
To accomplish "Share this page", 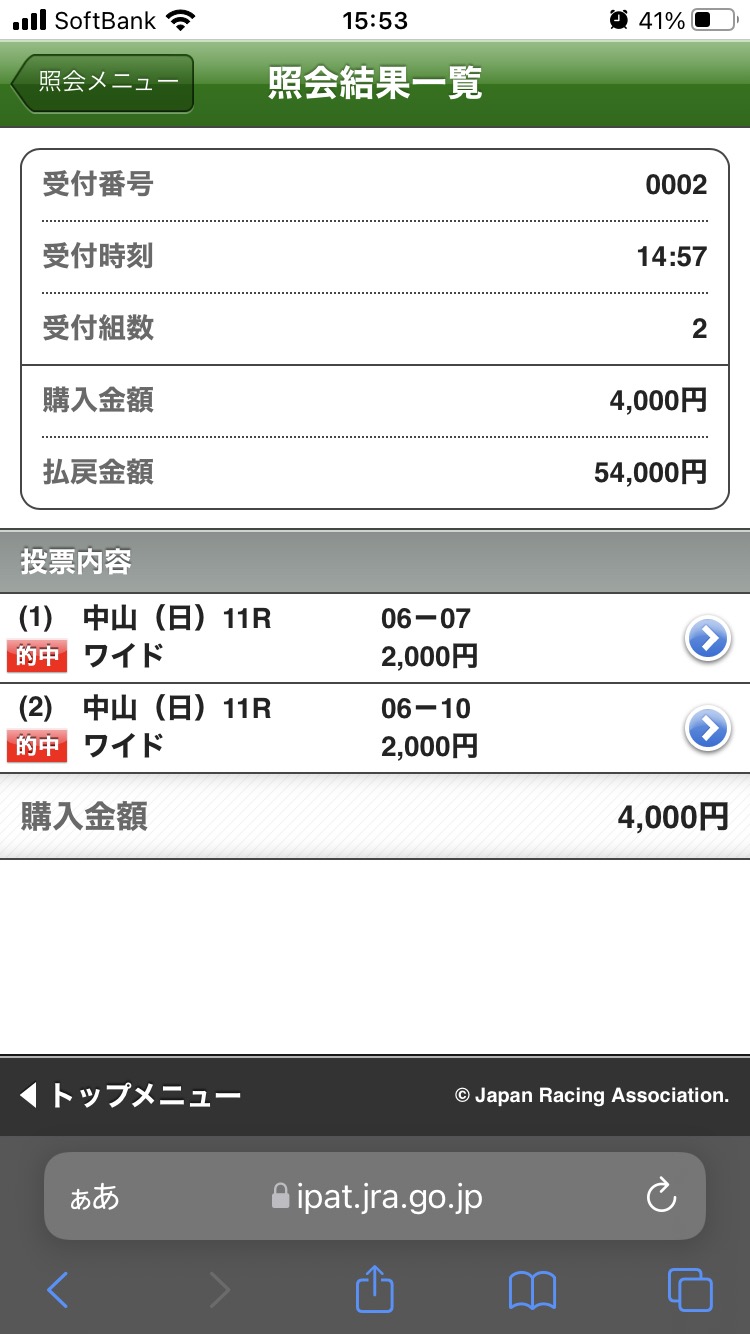I will pos(375,1291).
